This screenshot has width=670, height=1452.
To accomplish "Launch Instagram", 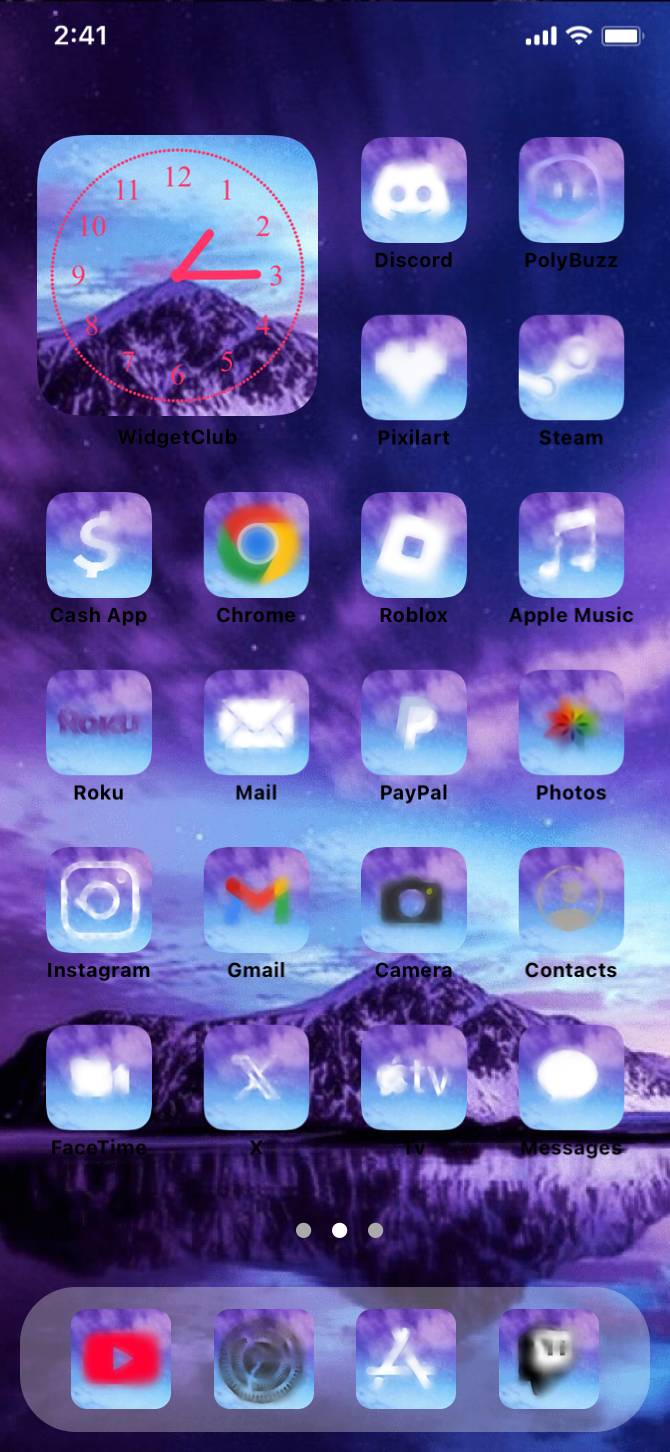I will click(x=99, y=900).
